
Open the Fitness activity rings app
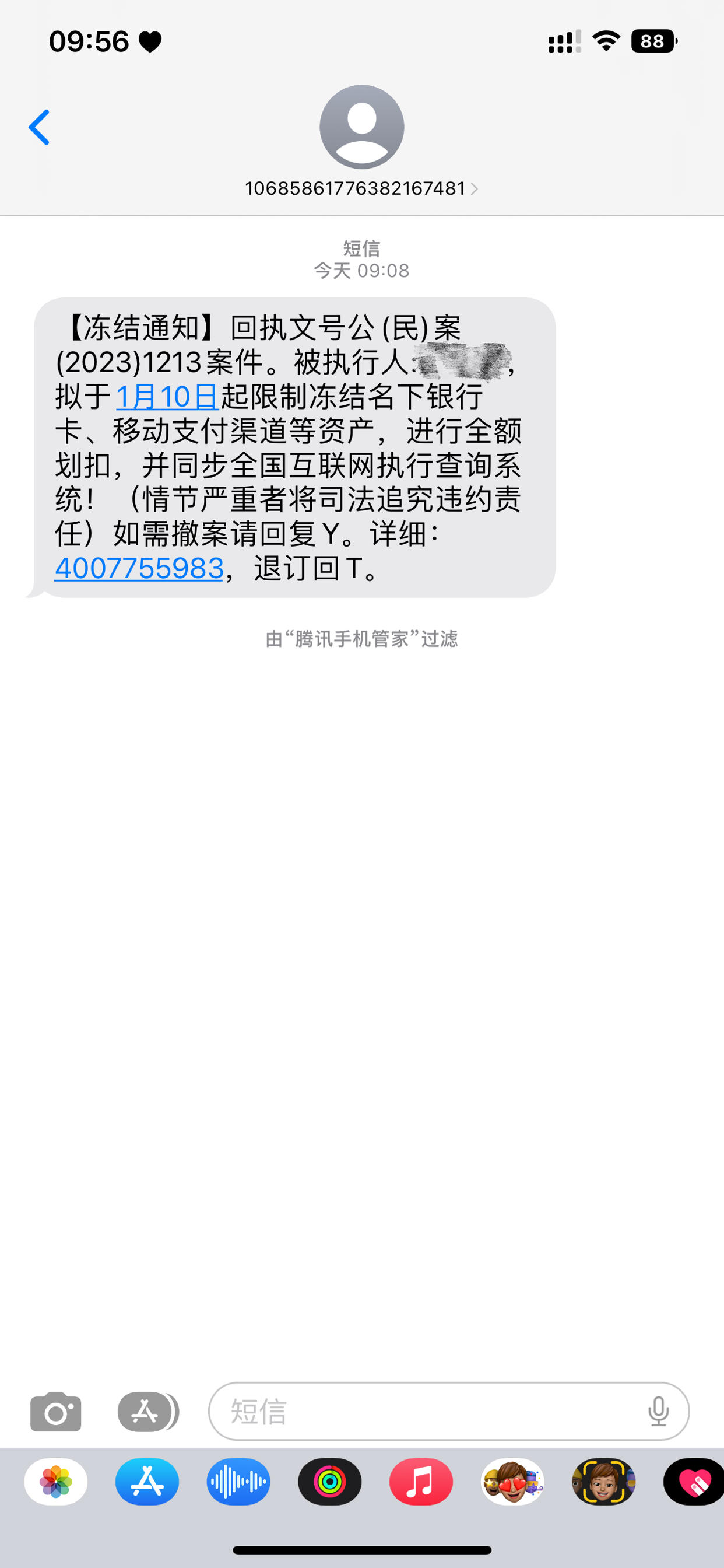coord(330,1482)
